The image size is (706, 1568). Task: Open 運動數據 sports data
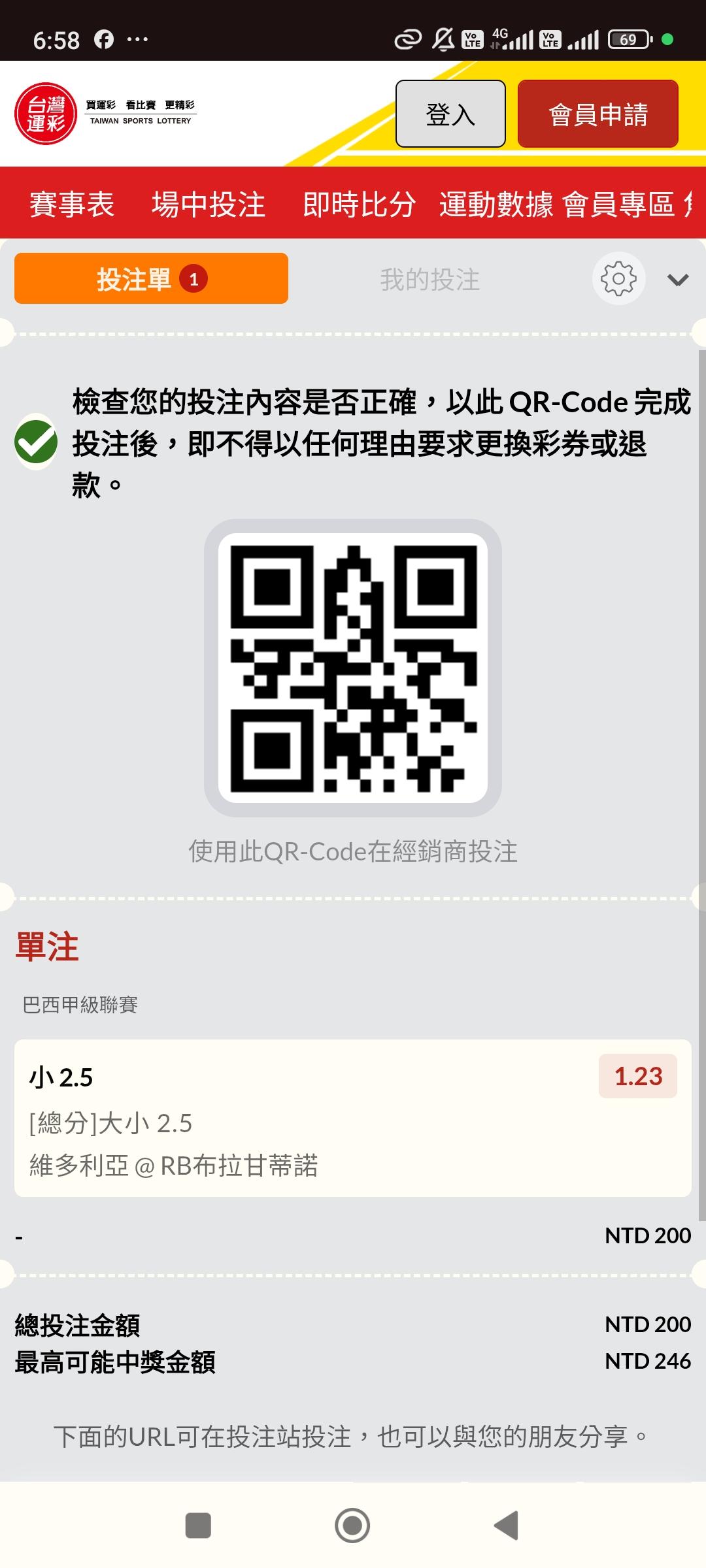[496, 204]
